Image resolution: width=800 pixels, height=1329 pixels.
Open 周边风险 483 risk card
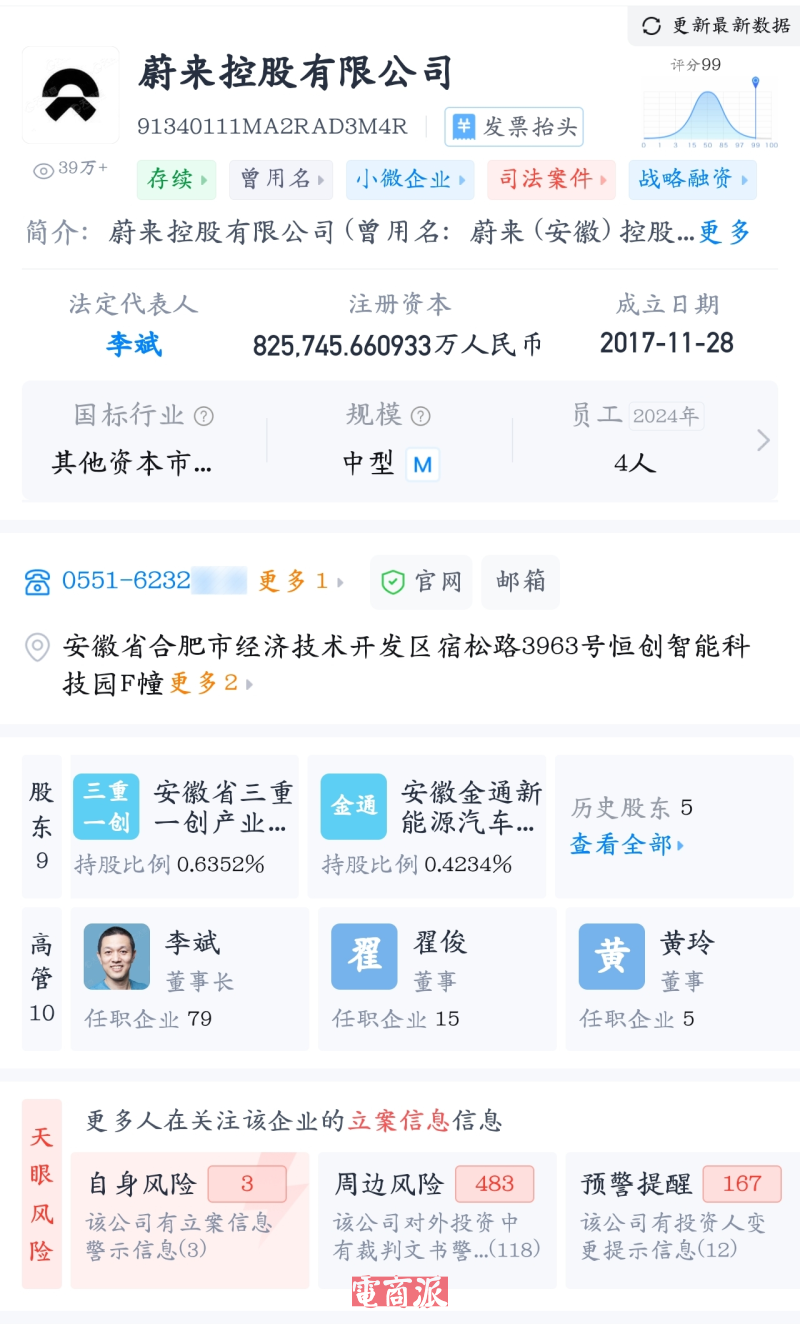[437, 1219]
